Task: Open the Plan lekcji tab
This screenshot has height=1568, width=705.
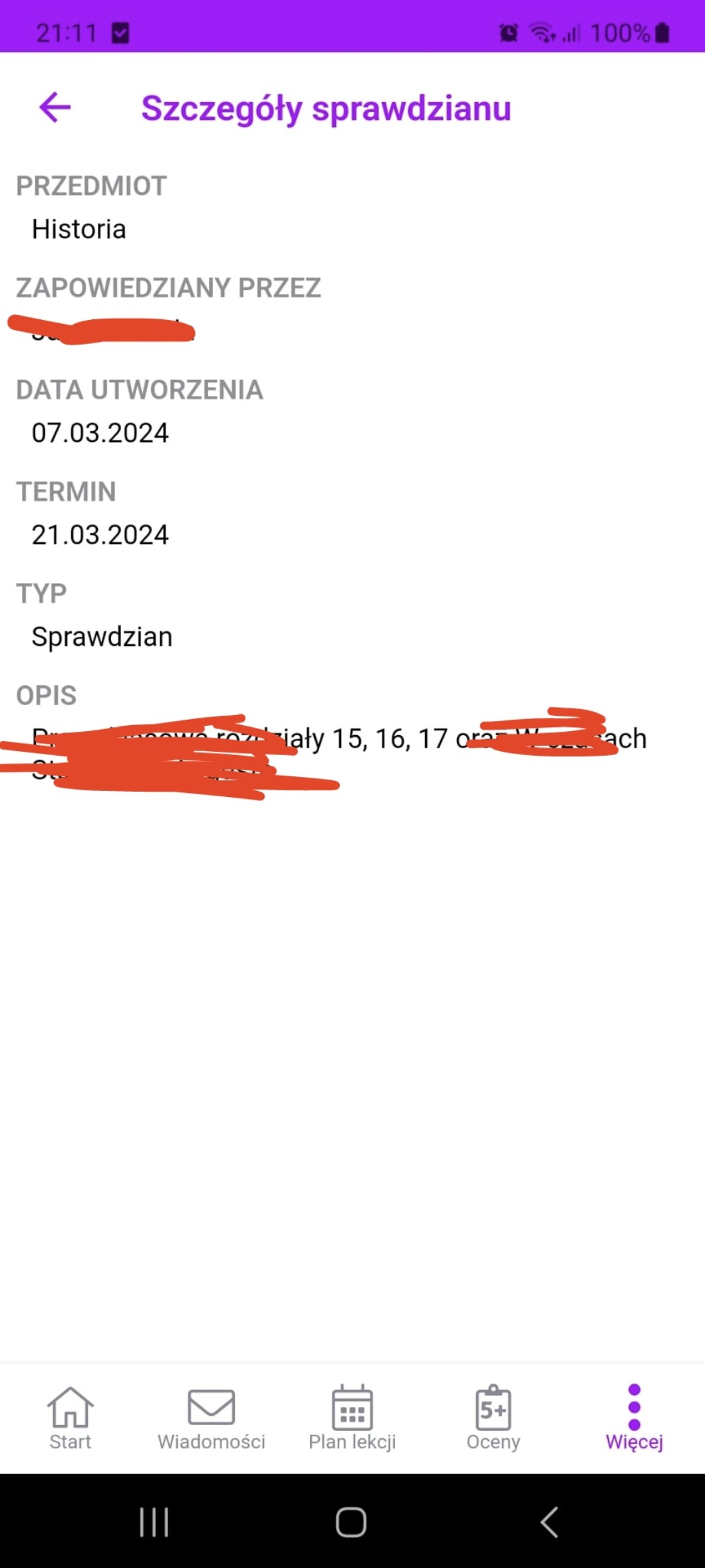Action: (x=352, y=1418)
